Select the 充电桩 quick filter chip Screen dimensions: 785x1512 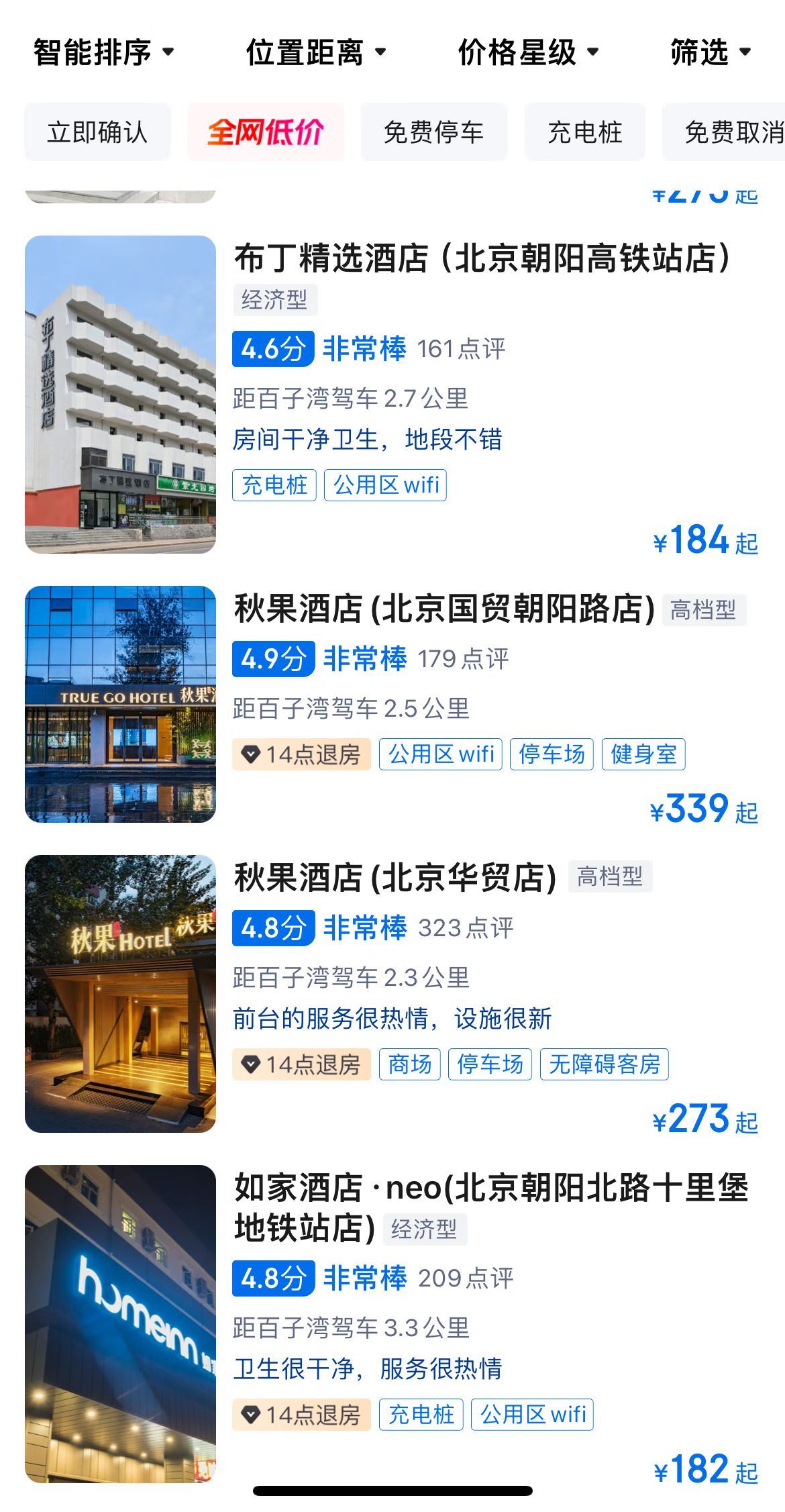tap(585, 132)
